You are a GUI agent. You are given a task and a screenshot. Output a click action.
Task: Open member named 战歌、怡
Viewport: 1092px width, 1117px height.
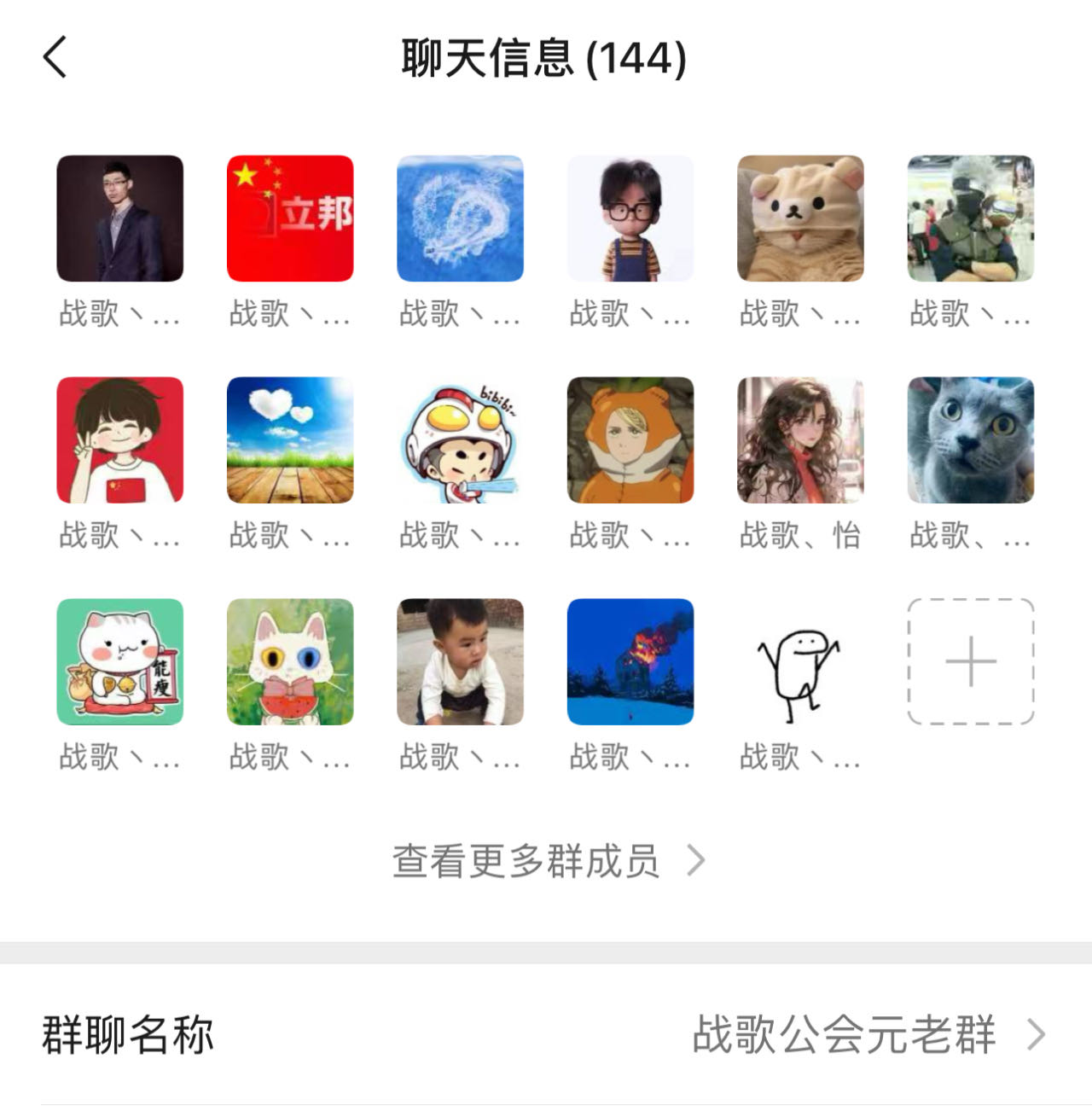[800, 440]
